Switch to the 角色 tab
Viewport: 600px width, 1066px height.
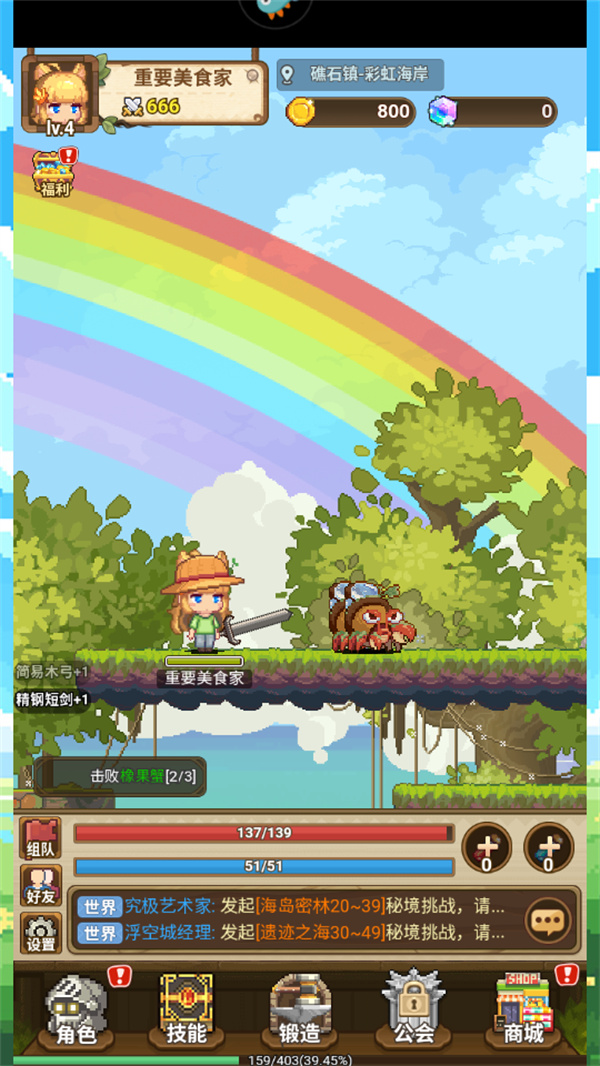pos(78,1010)
